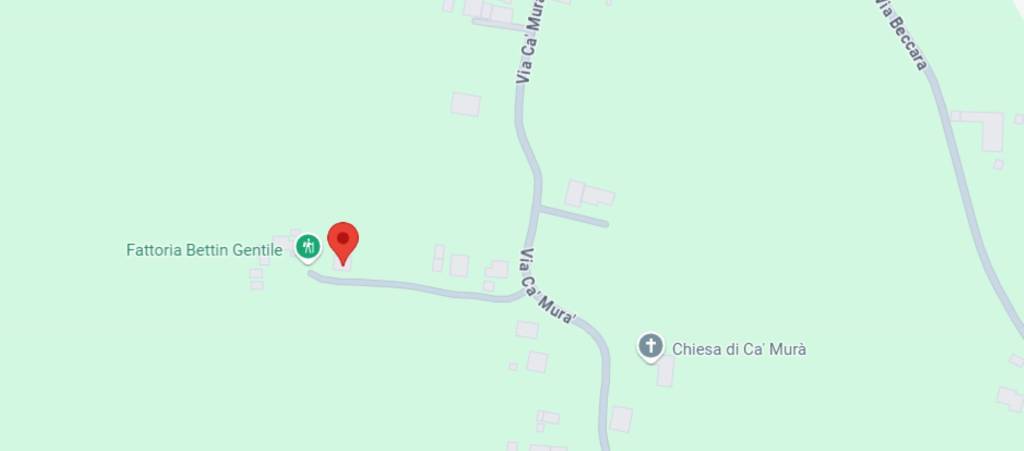Select the Chiesa di Ca' Murà marker
The width and height of the screenshot is (1024, 451).
click(651, 346)
